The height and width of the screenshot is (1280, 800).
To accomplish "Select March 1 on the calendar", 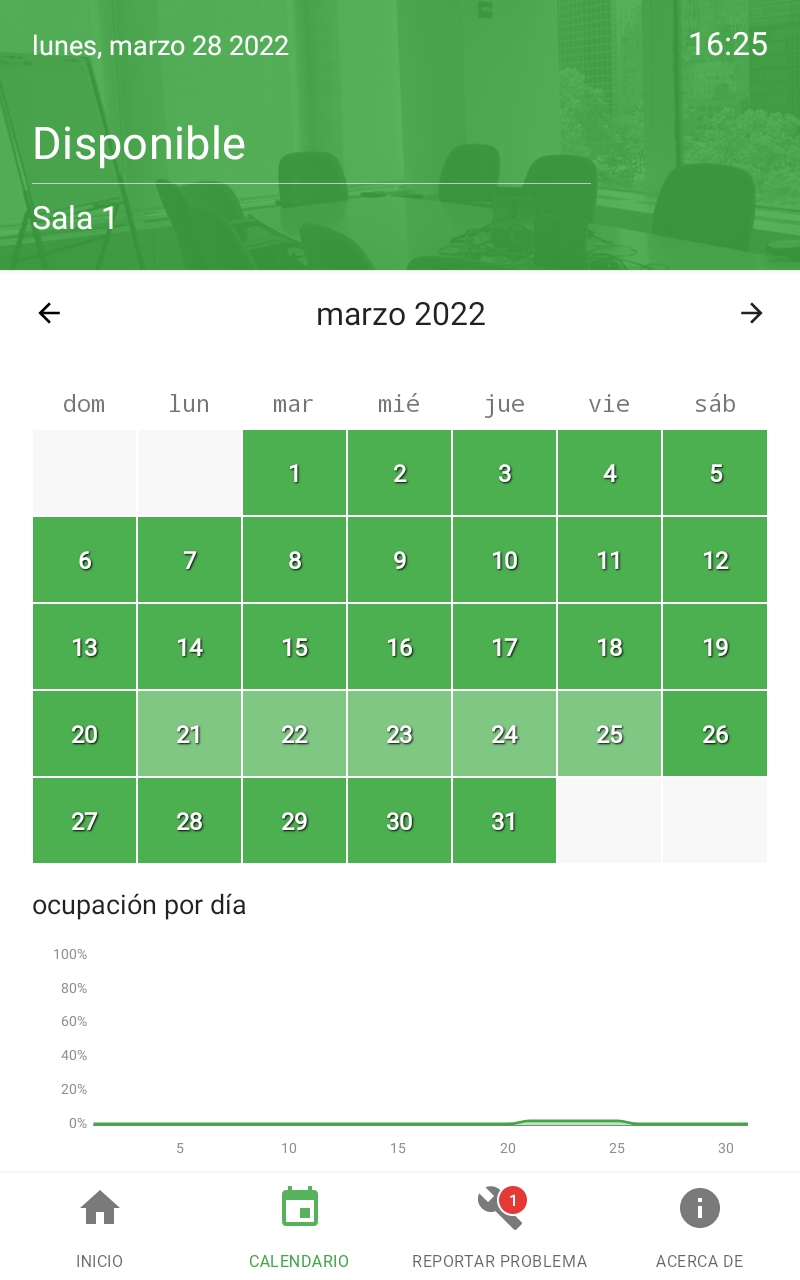I will pos(294,473).
